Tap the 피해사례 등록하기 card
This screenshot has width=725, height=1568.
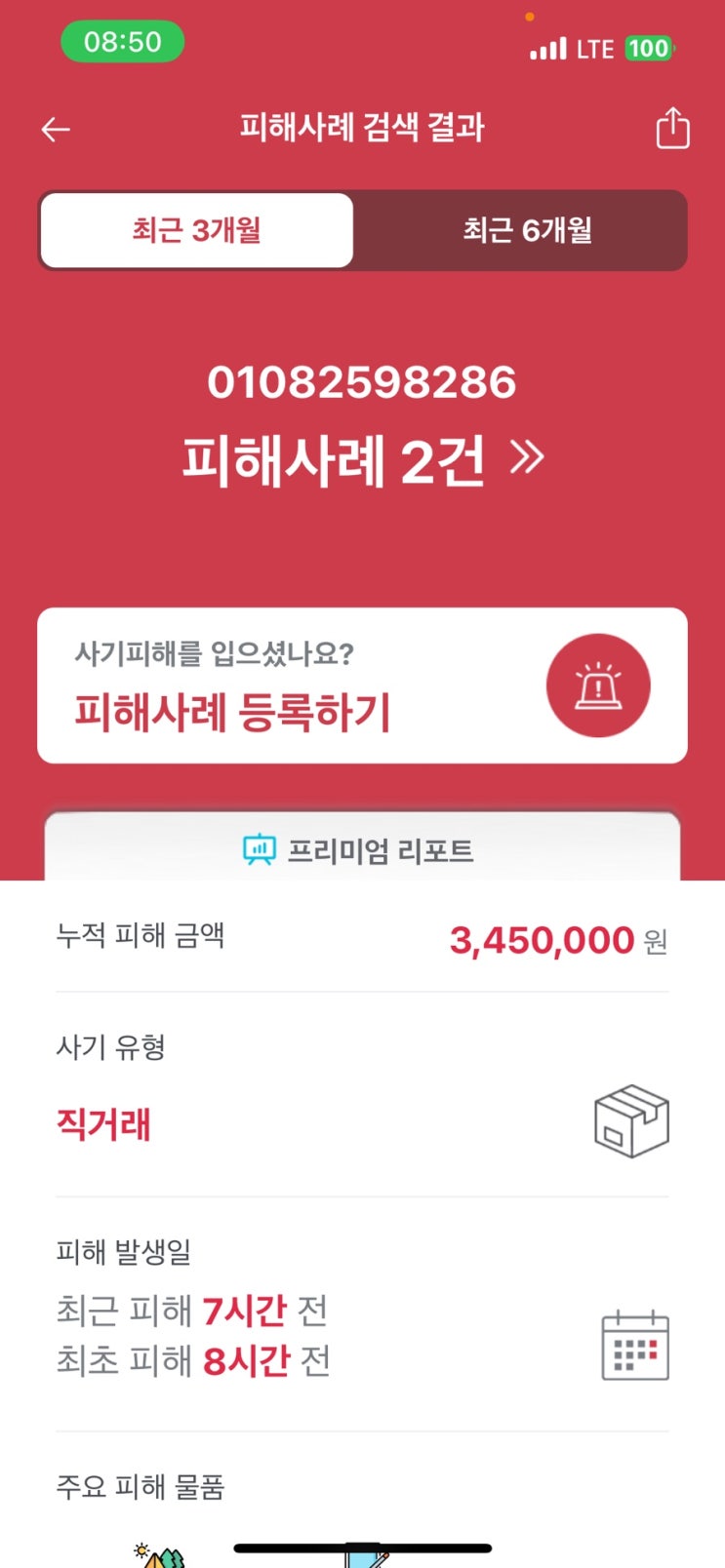coord(362,686)
